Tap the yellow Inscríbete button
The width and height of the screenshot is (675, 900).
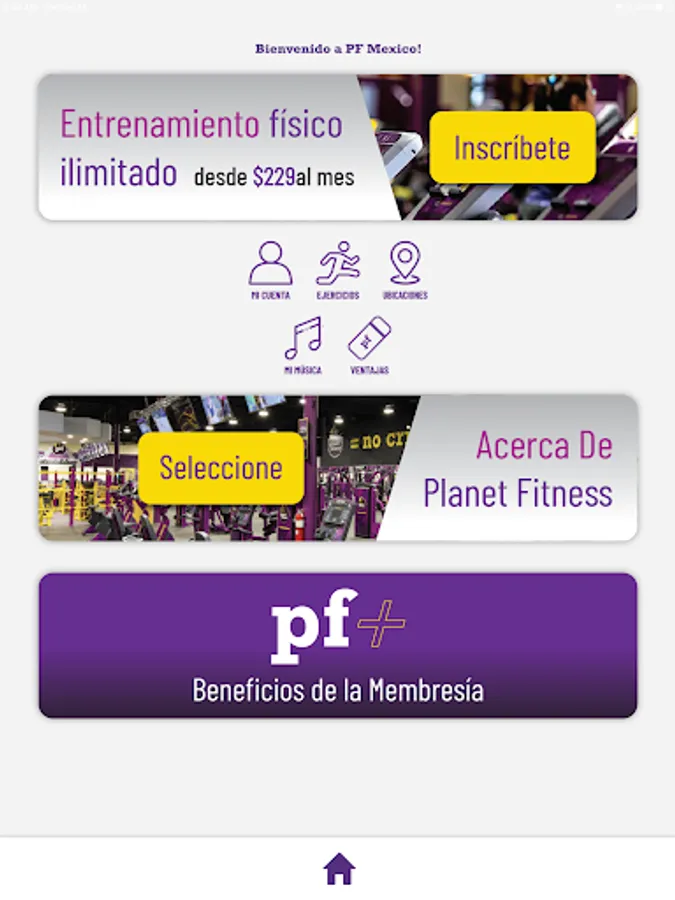pyautogui.click(x=512, y=147)
